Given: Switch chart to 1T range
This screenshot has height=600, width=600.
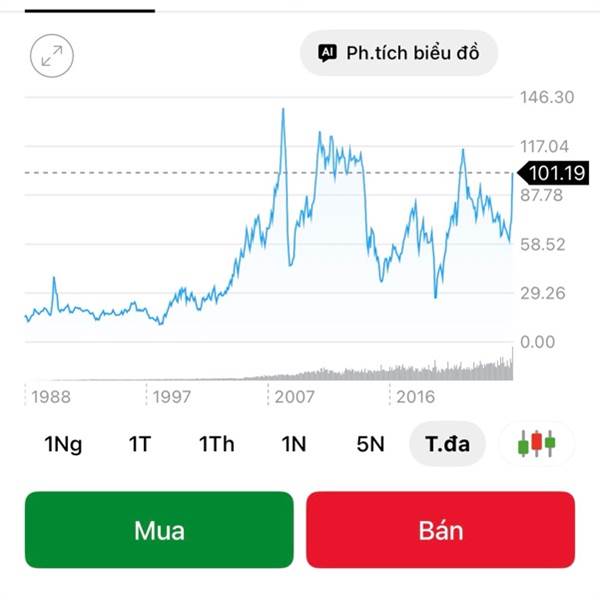Looking at the screenshot, I should [140, 444].
